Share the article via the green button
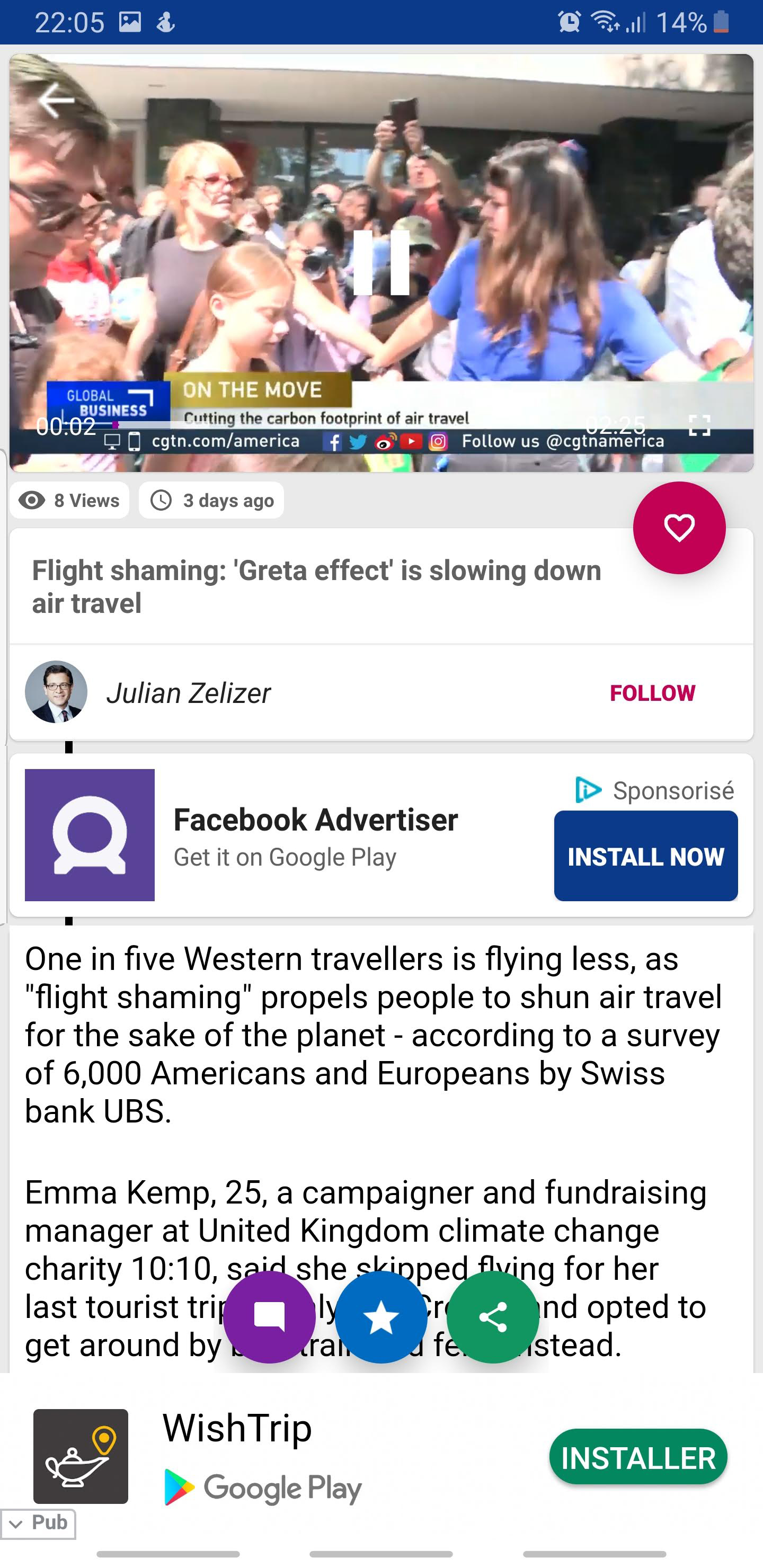Screen dimensions: 763x1568 (x=493, y=1317)
